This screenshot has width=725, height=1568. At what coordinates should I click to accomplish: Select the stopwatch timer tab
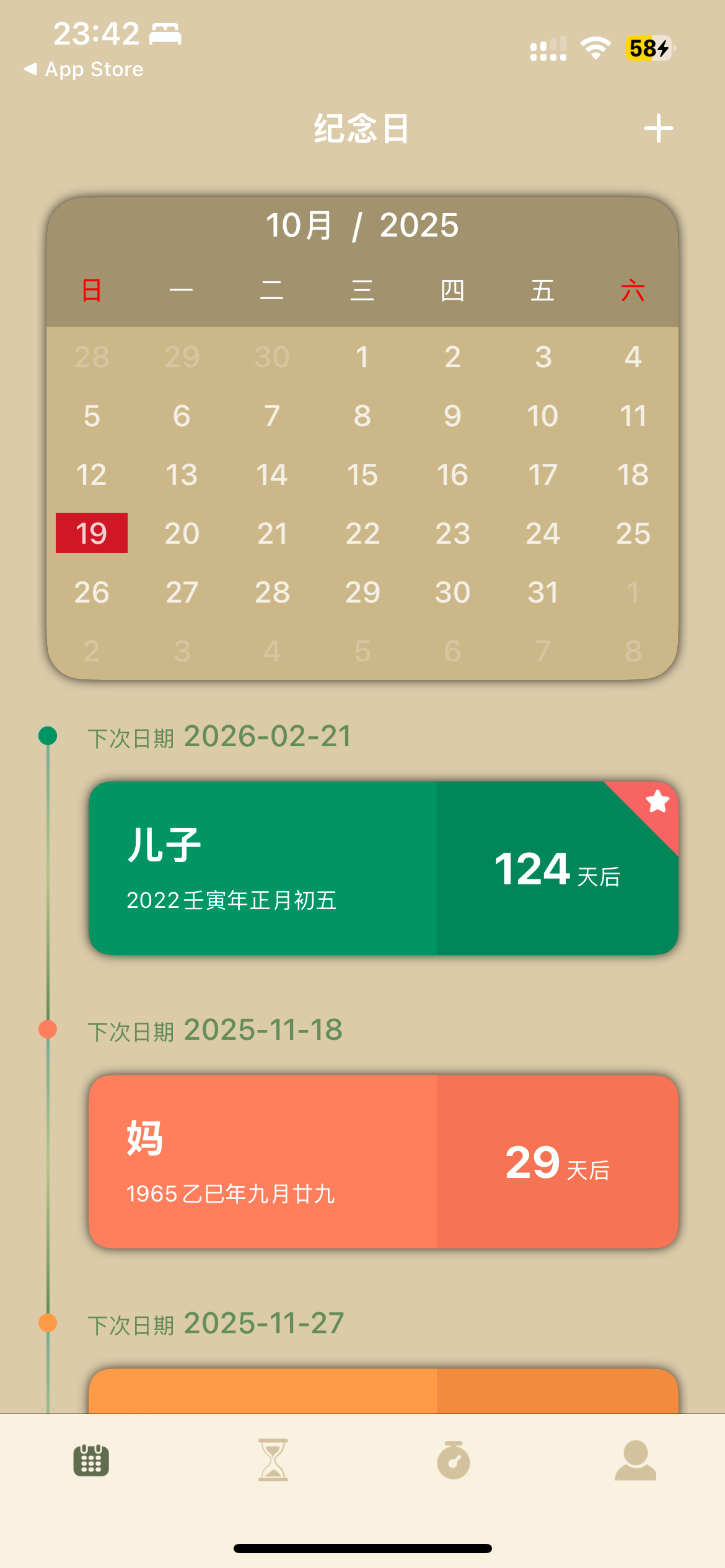point(453,1460)
